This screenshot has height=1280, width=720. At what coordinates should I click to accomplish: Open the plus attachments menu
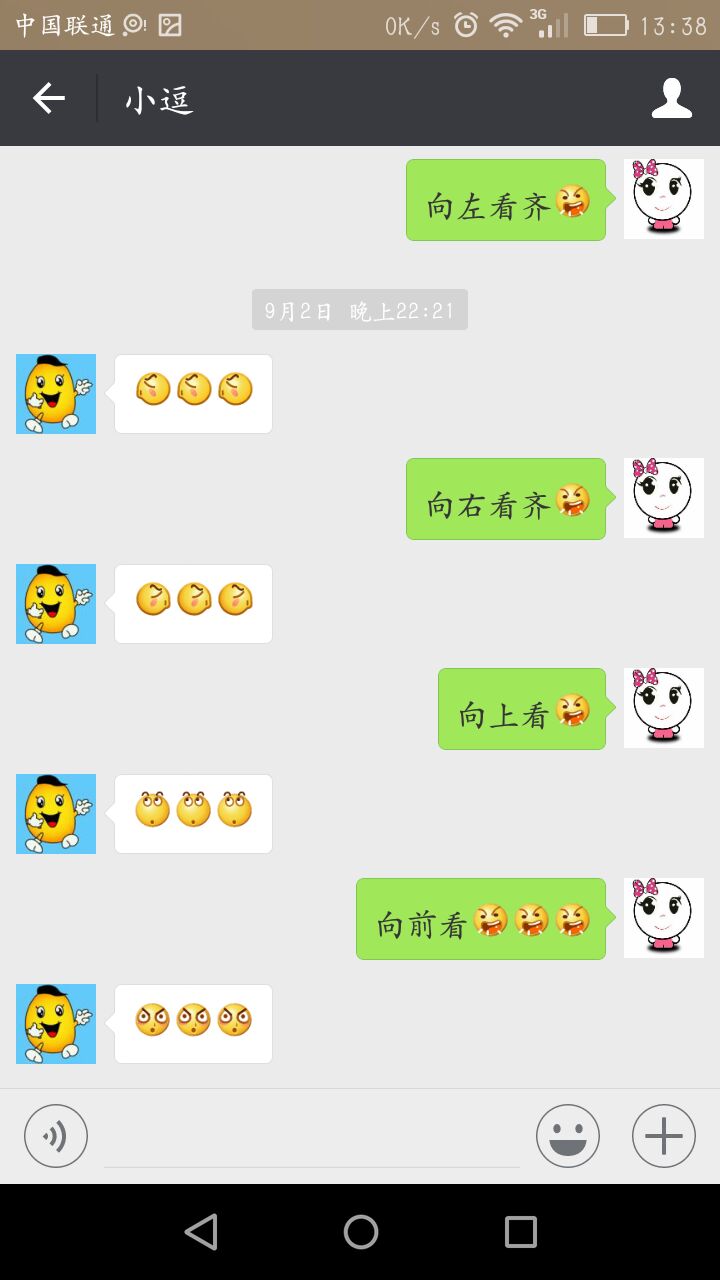coord(663,1136)
